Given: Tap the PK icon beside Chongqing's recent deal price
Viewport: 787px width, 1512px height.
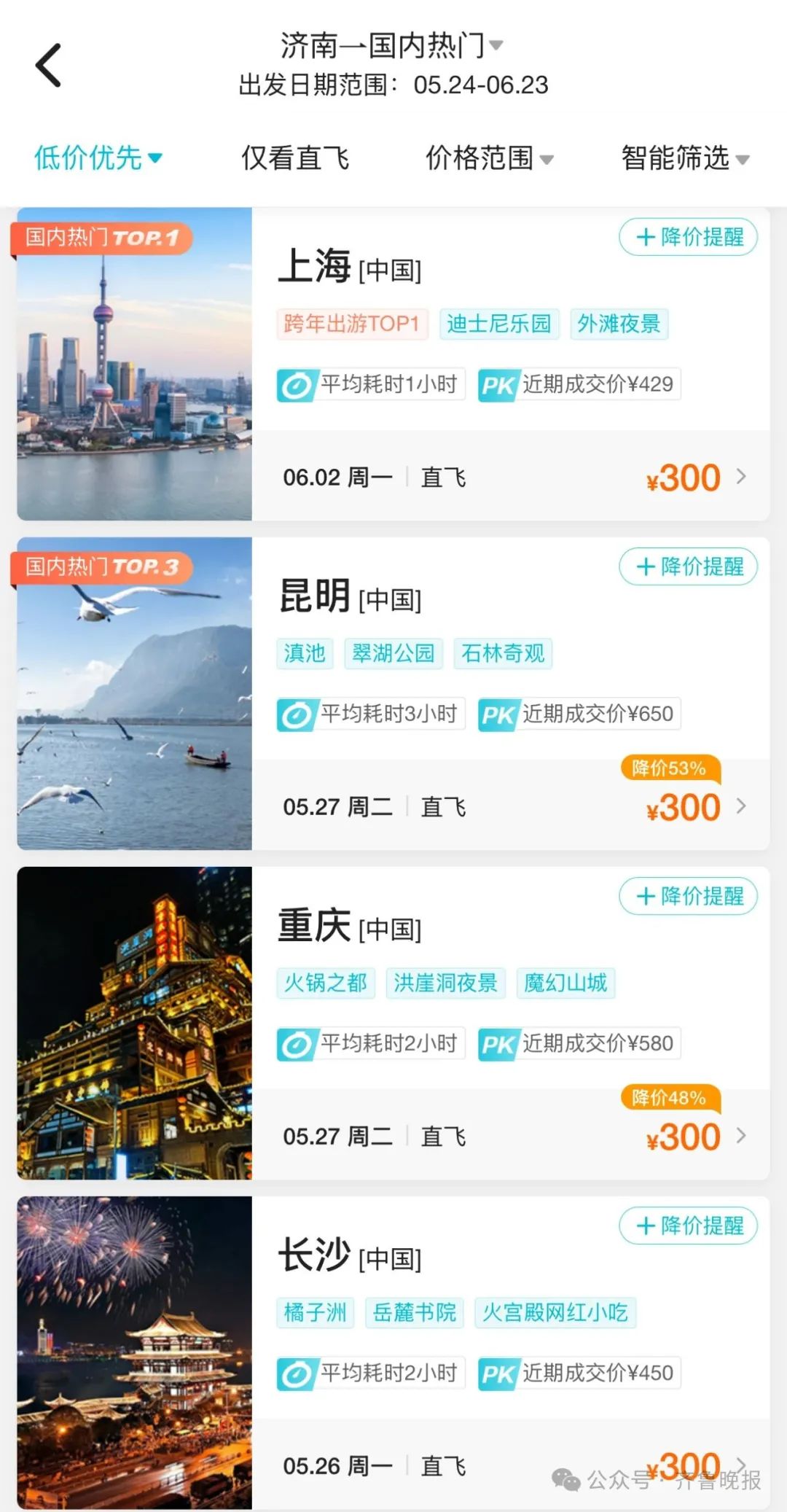Looking at the screenshot, I should tap(498, 1044).
